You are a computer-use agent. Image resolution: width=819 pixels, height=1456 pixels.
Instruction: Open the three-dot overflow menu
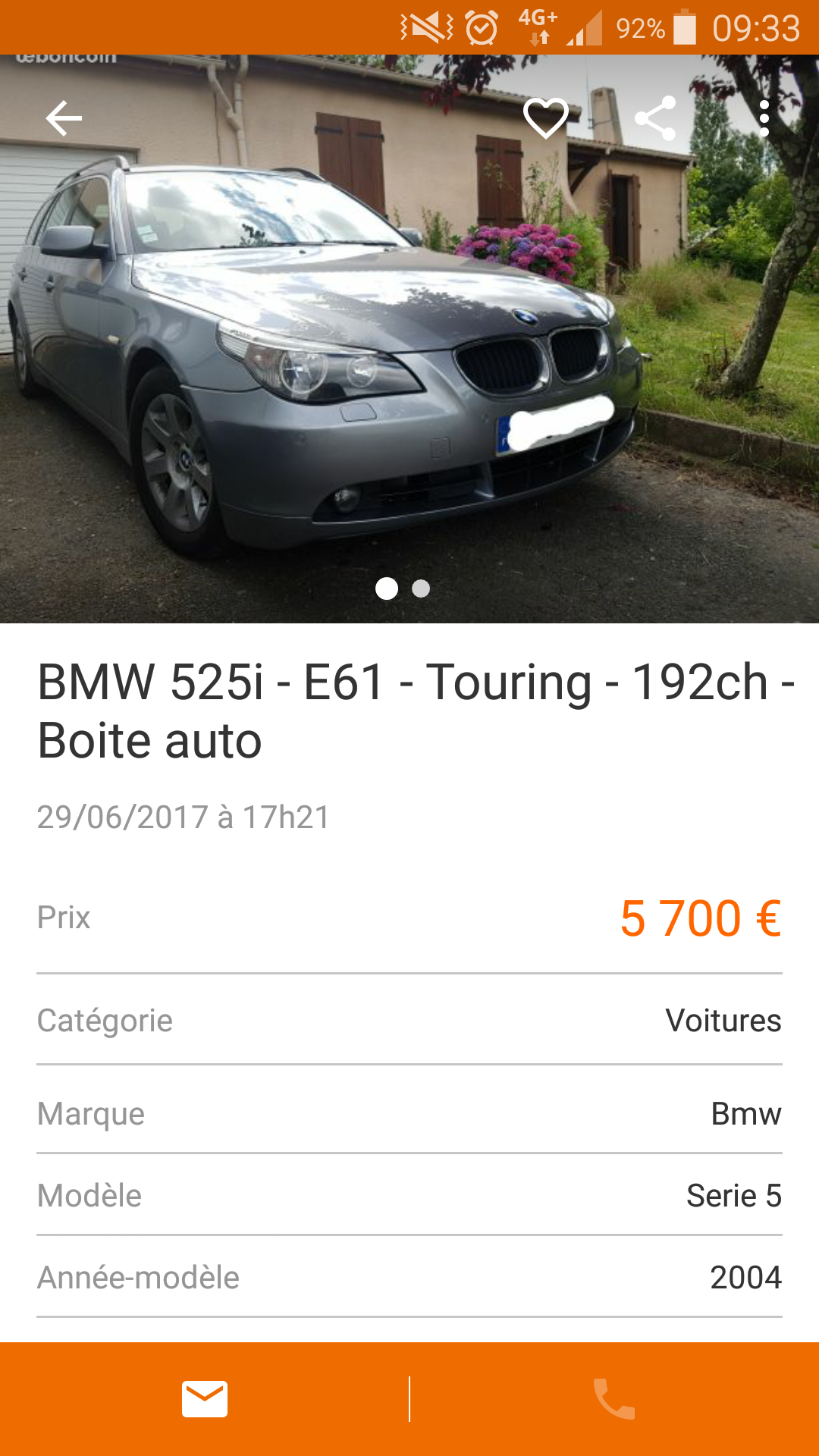[764, 118]
